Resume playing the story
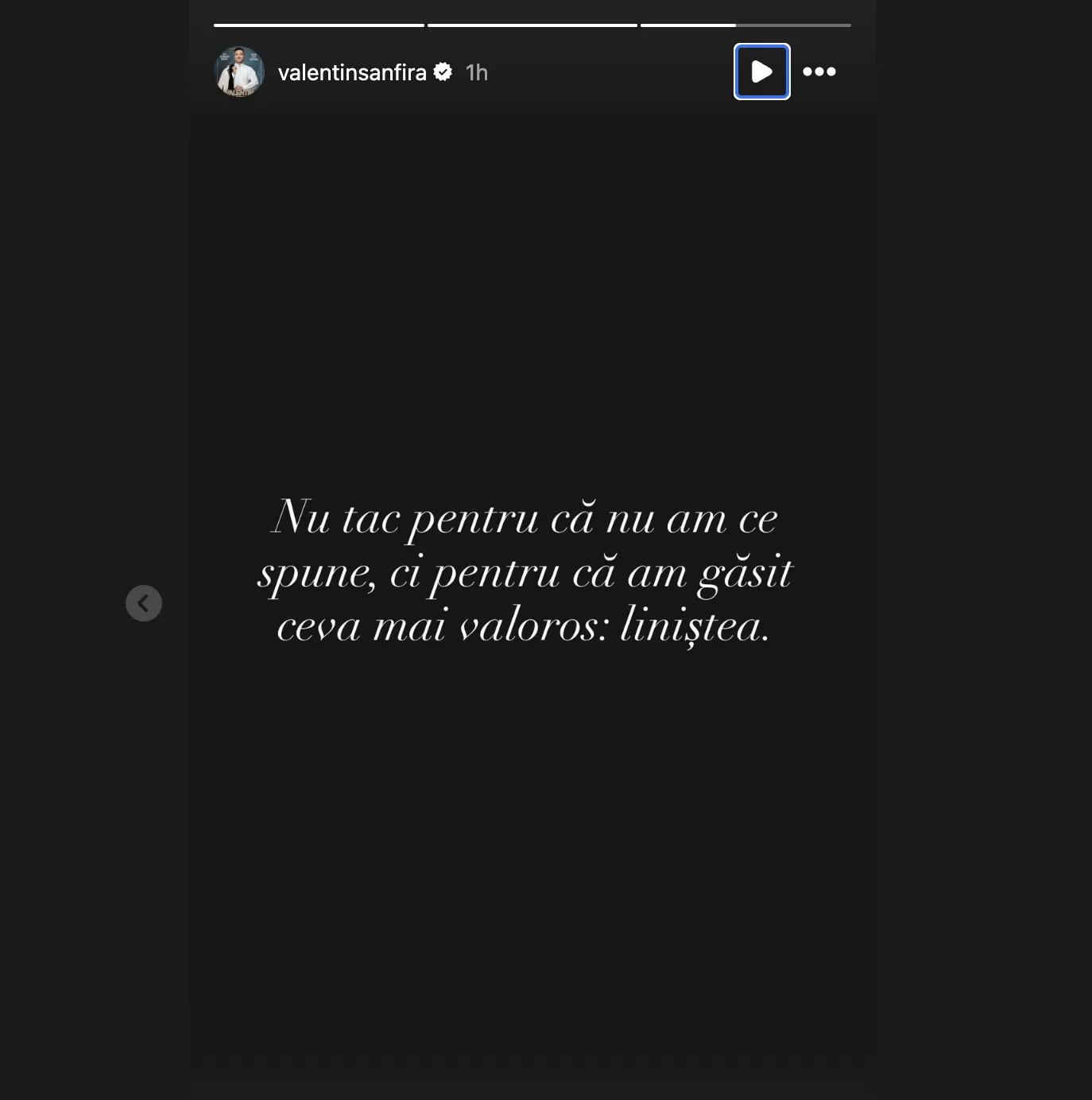Image resolution: width=1092 pixels, height=1100 pixels. coord(761,72)
